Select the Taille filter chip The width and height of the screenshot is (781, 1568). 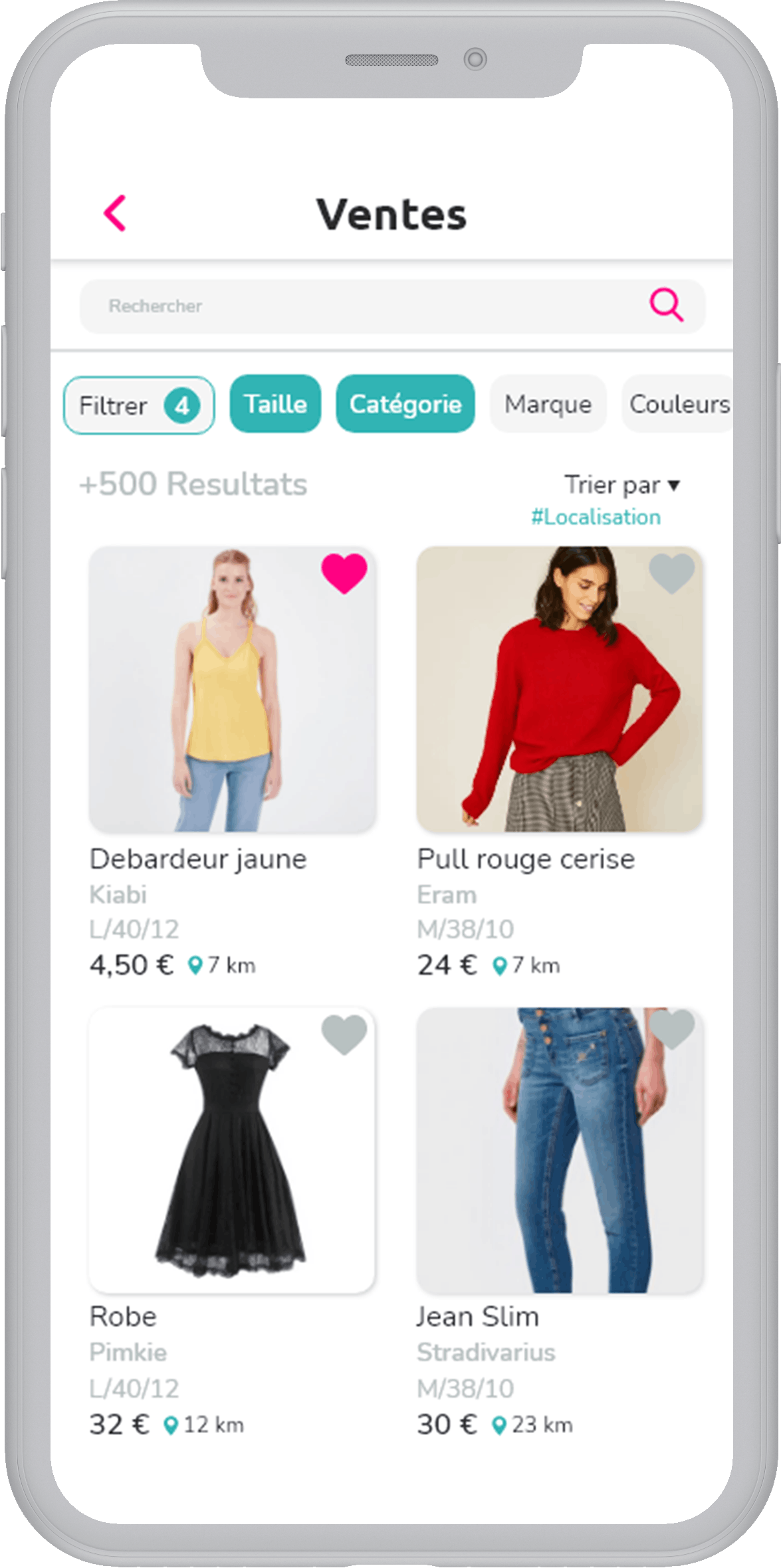[x=275, y=404]
